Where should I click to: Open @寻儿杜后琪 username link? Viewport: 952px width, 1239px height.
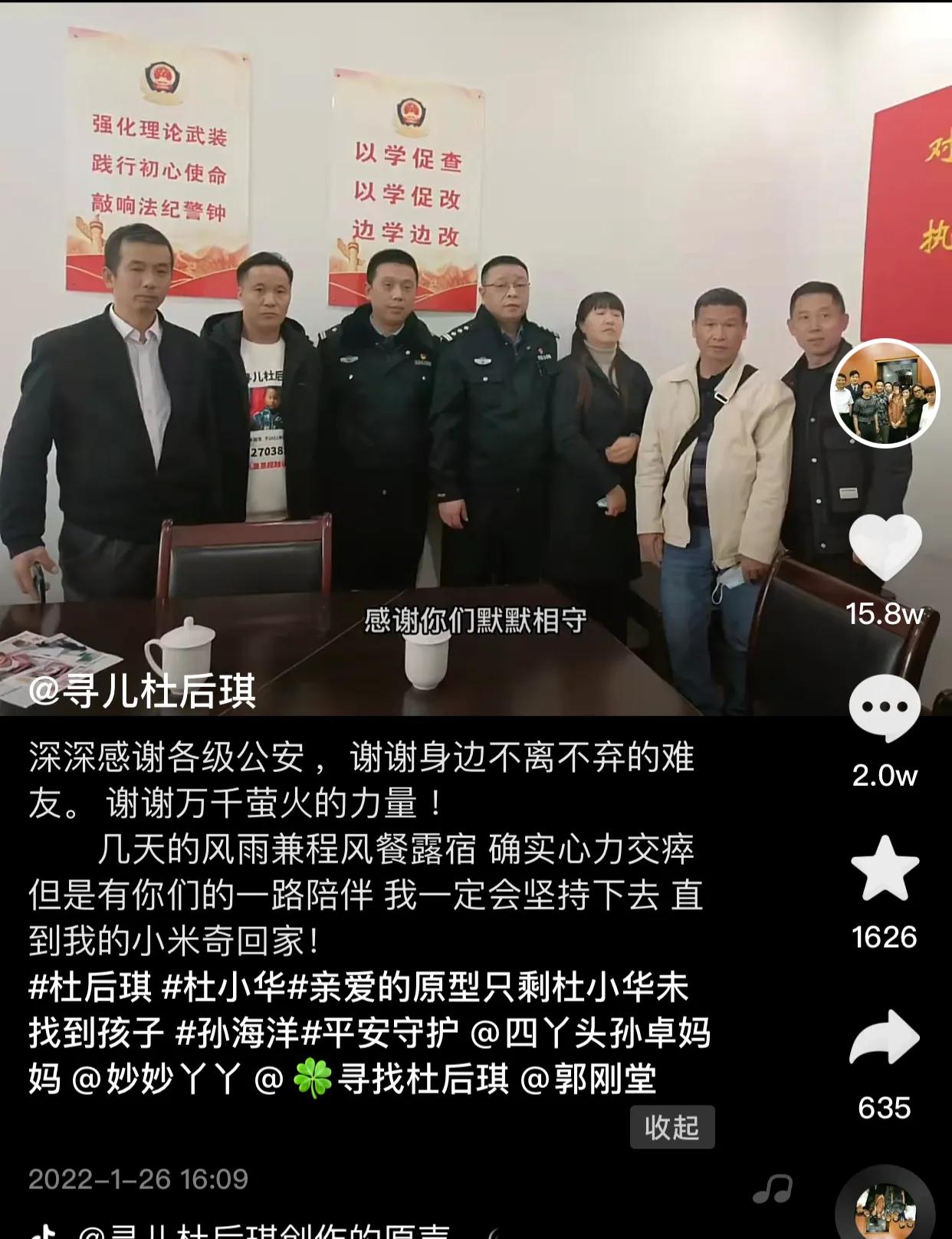tap(143, 692)
